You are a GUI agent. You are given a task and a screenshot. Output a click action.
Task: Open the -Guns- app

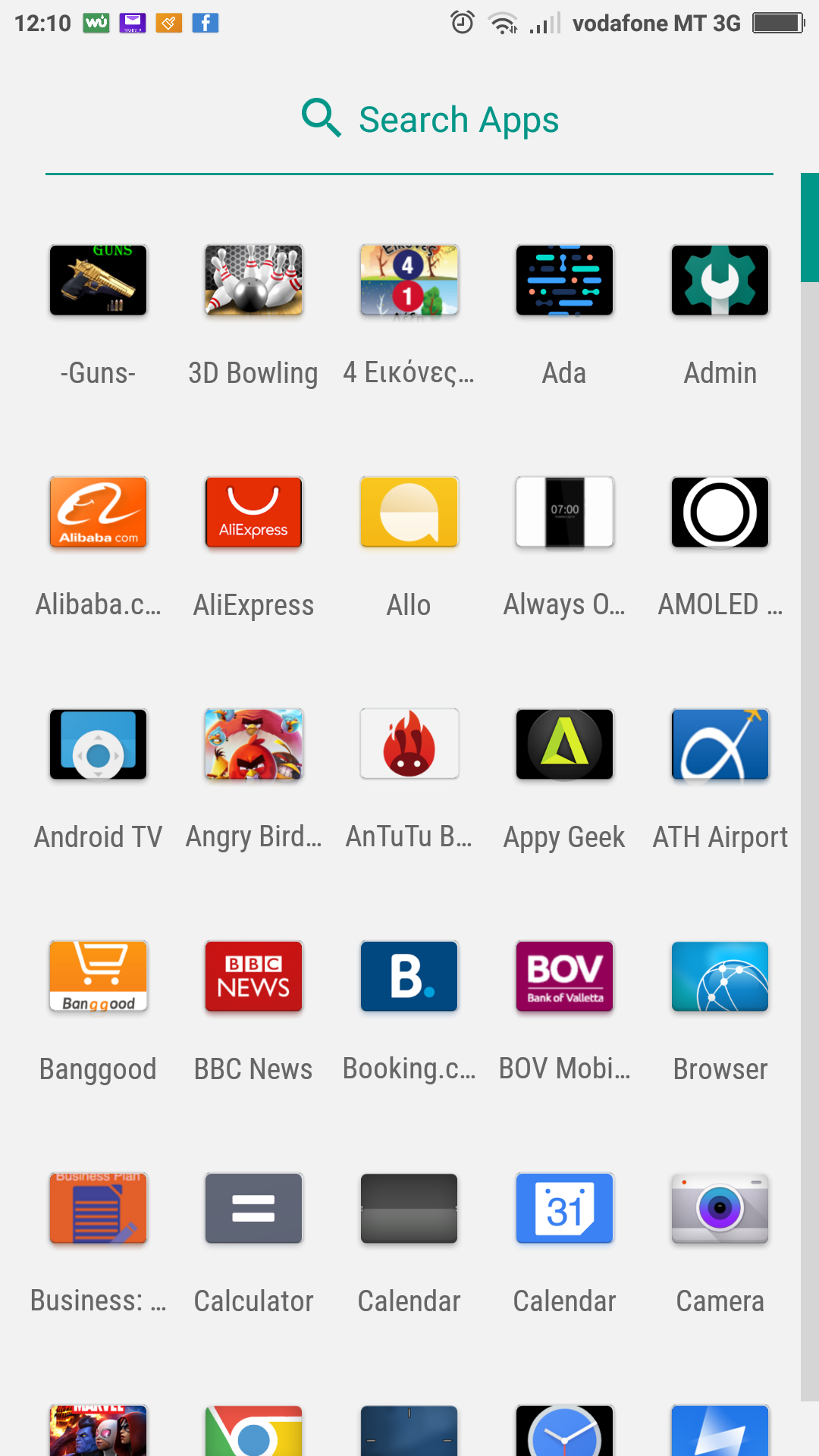pos(98,281)
